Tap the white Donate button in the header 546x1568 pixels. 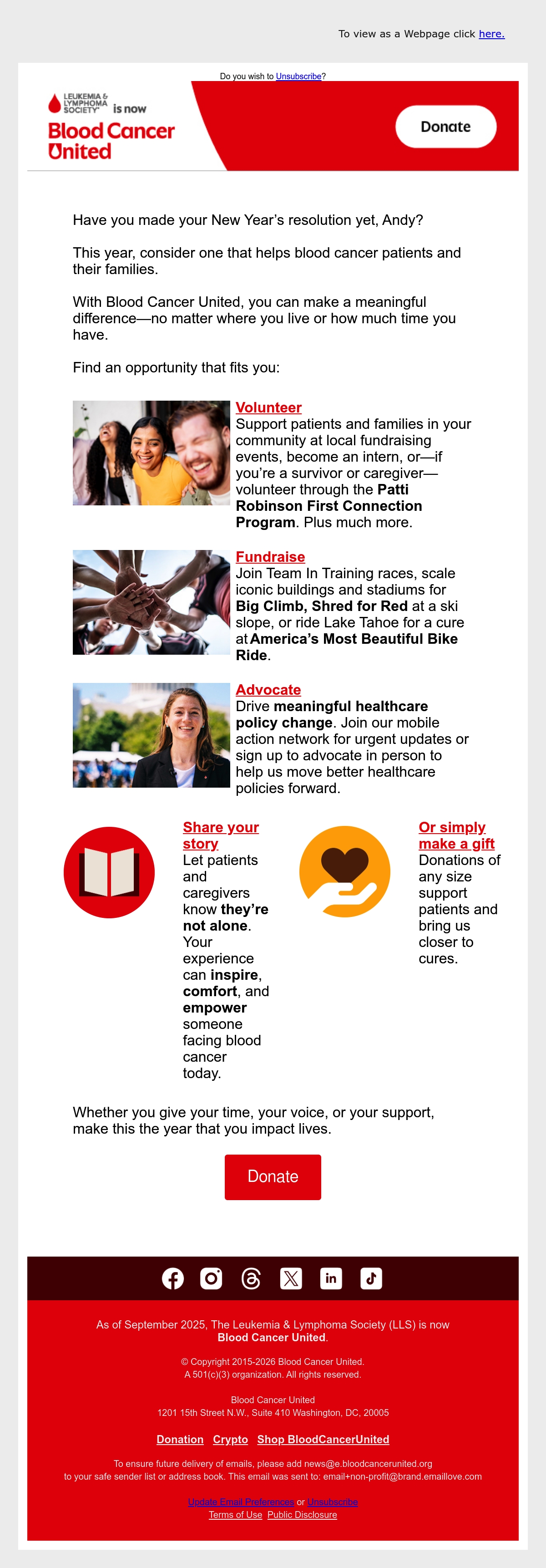tap(446, 127)
